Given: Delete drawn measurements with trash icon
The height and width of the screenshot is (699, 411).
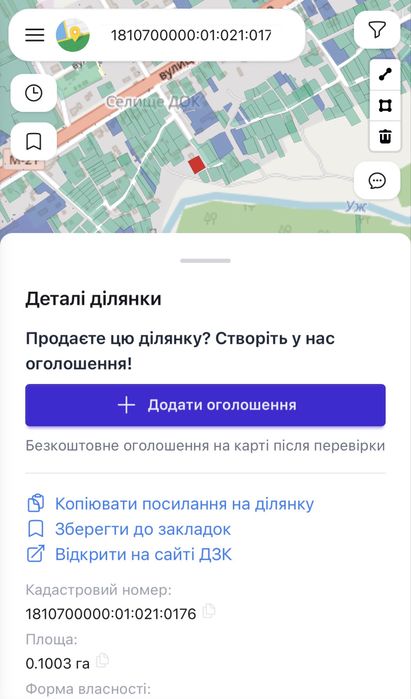Looking at the screenshot, I should pyautogui.click(x=385, y=135).
